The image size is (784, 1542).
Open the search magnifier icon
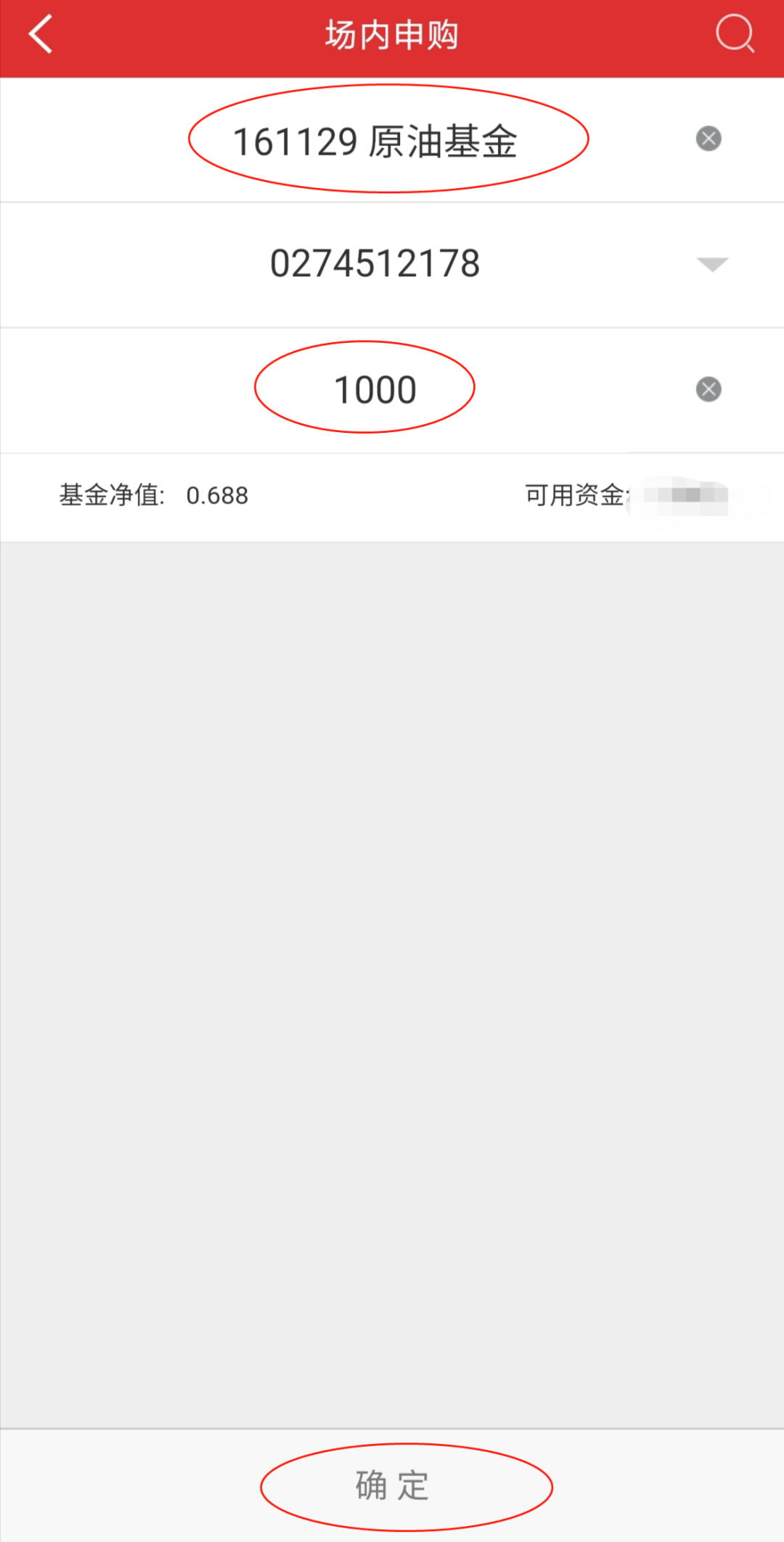[x=735, y=34]
